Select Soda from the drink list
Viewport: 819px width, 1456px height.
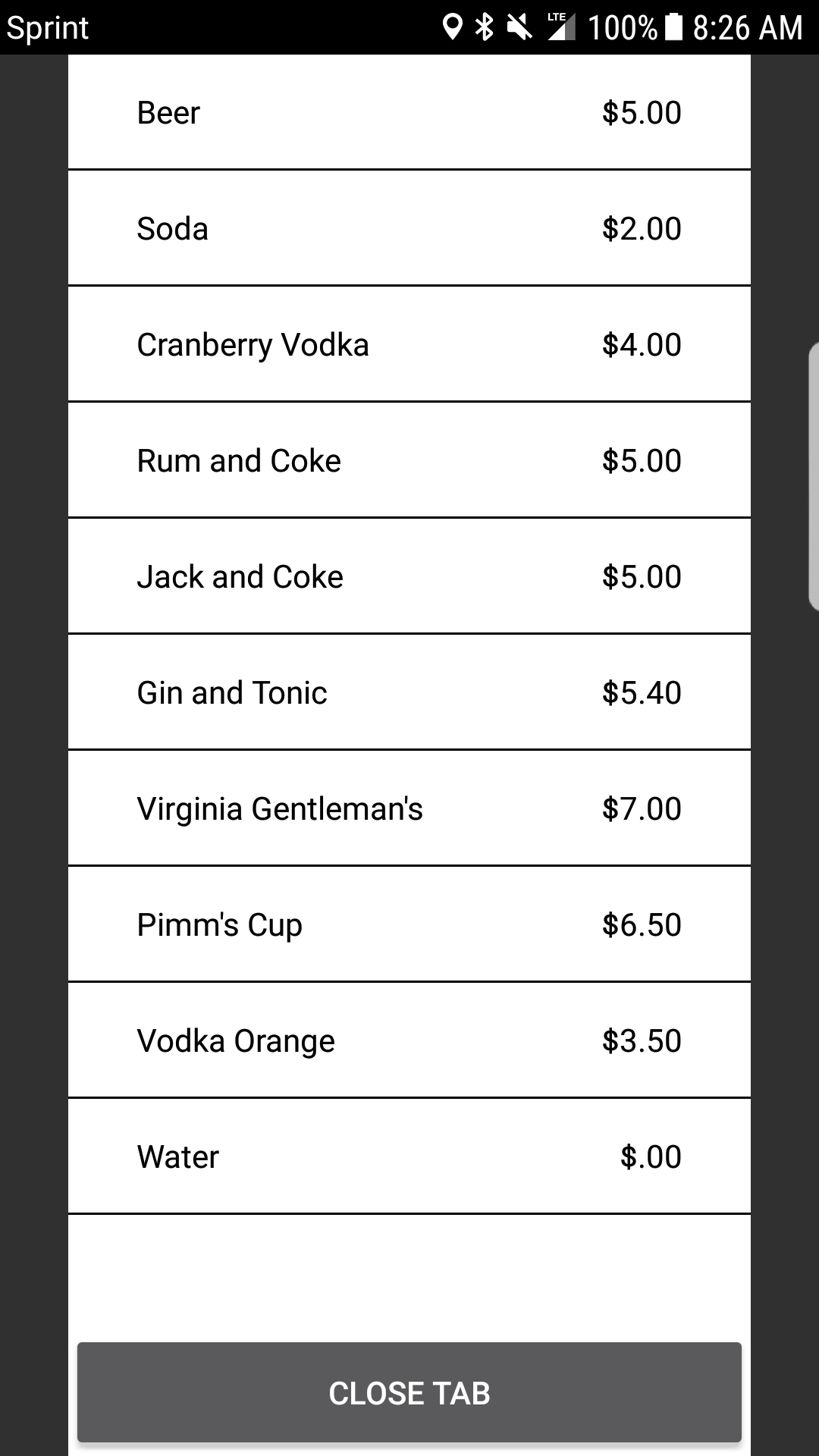point(409,228)
